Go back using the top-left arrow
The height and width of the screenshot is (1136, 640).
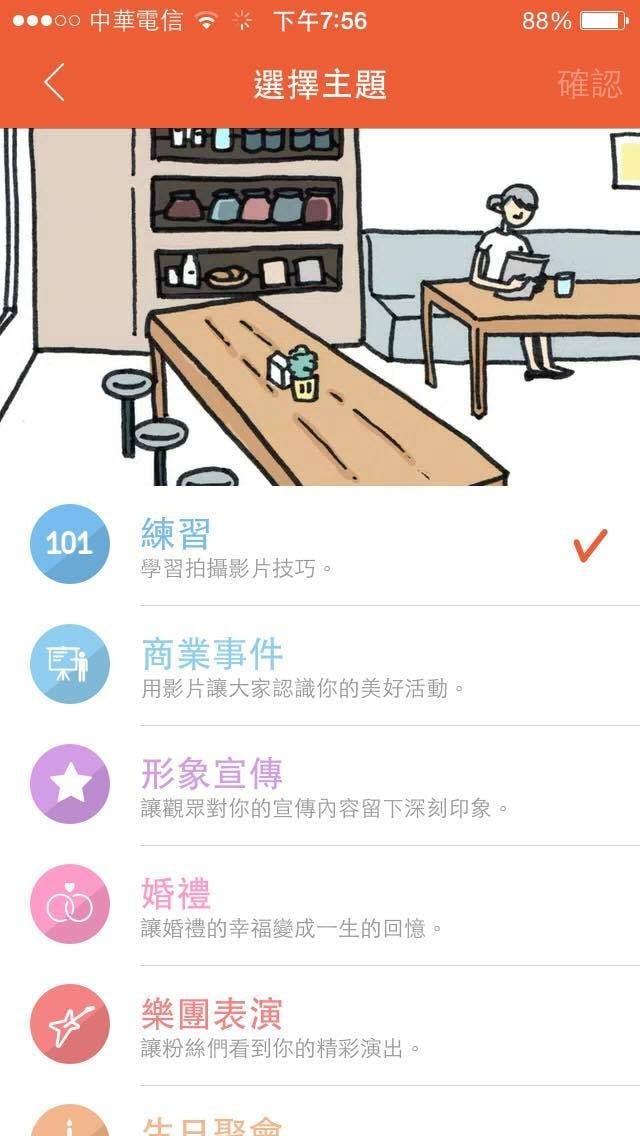(x=54, y=83)
